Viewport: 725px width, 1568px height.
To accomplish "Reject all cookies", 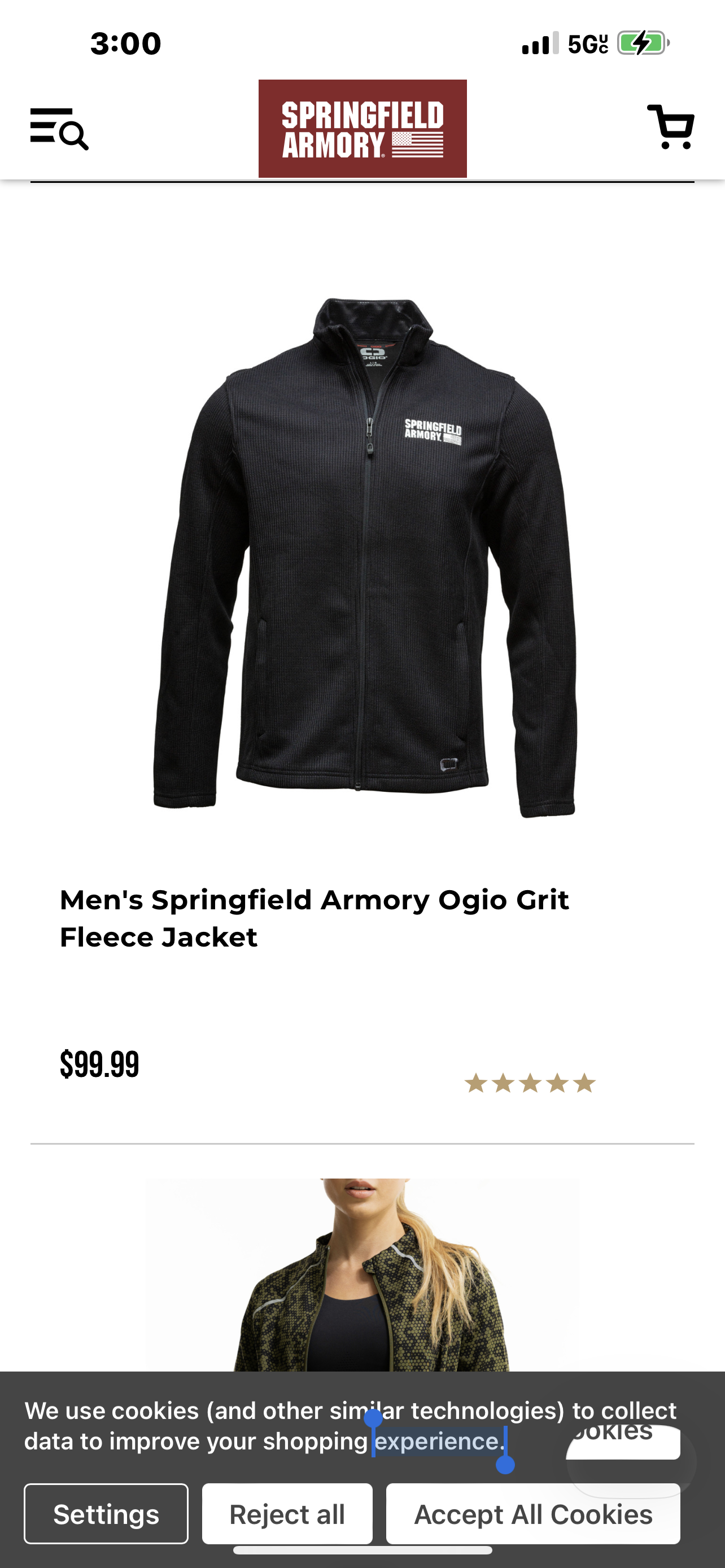I will coord(287,1514).
